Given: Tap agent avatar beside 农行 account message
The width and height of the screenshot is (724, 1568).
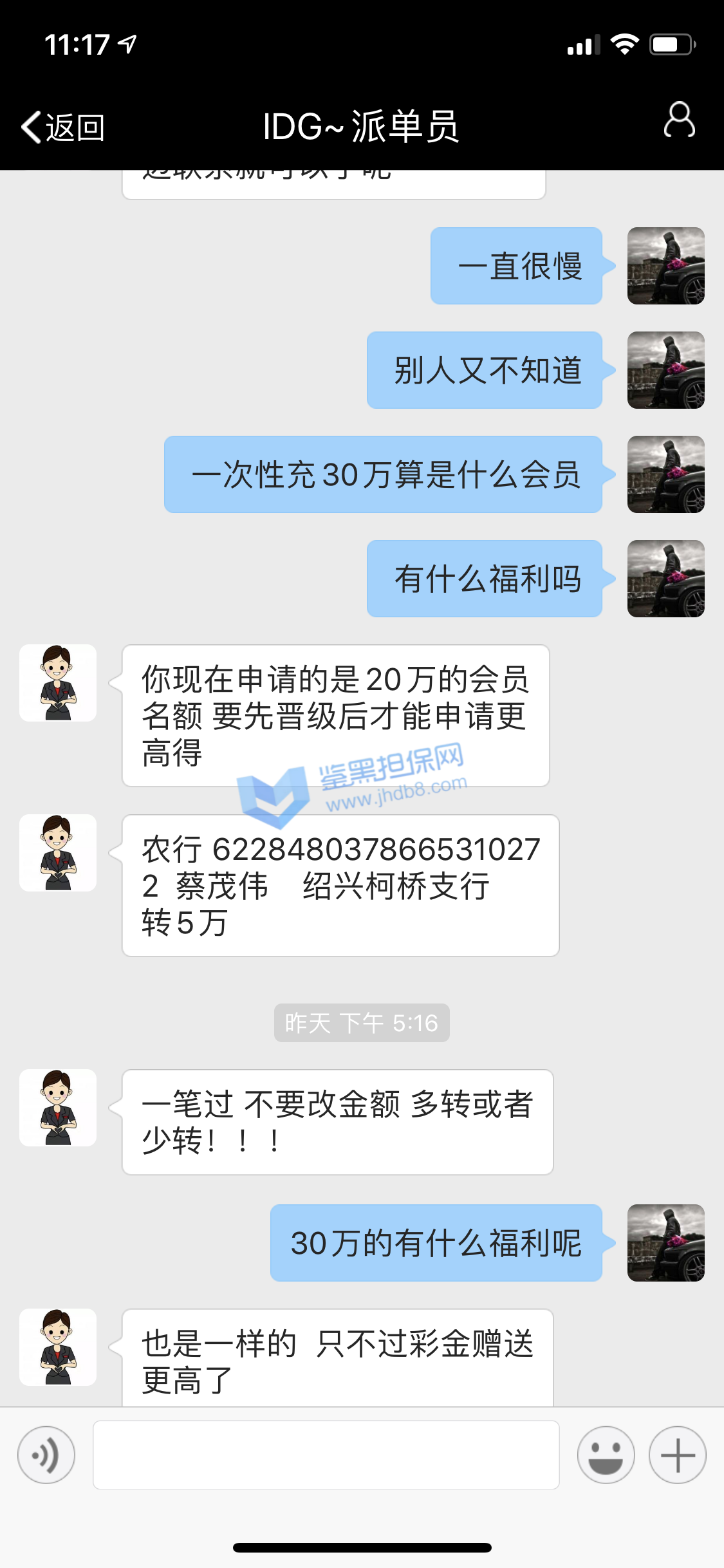Looking at the screenshot, I should point(58,853).
